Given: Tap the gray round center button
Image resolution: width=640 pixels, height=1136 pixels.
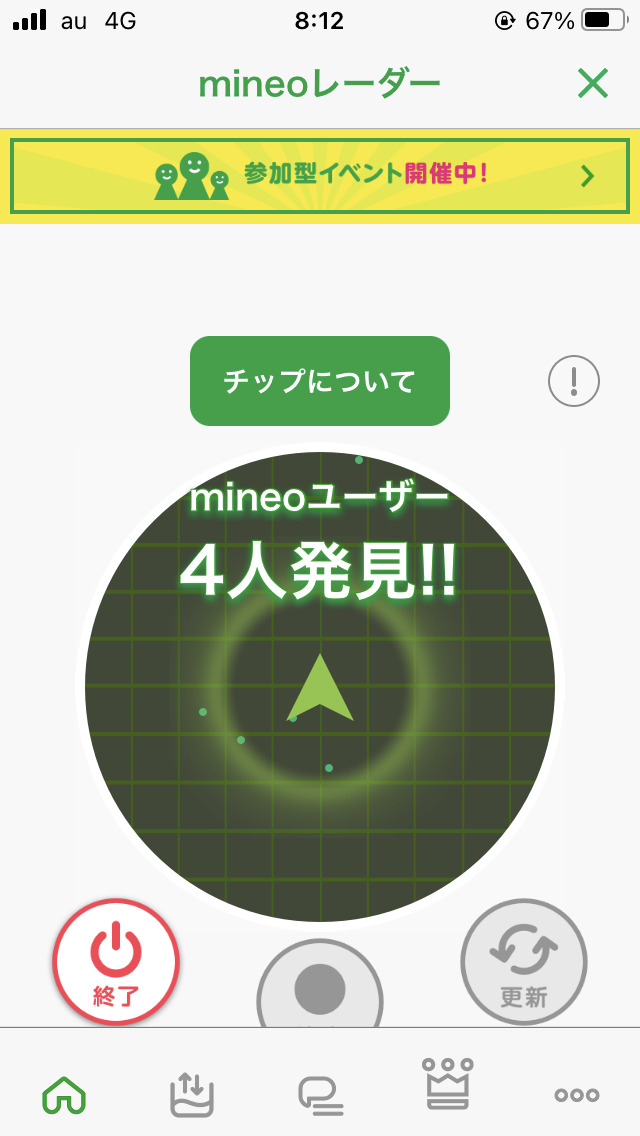Looking at the screenshot, I should (x=320, y=989).
